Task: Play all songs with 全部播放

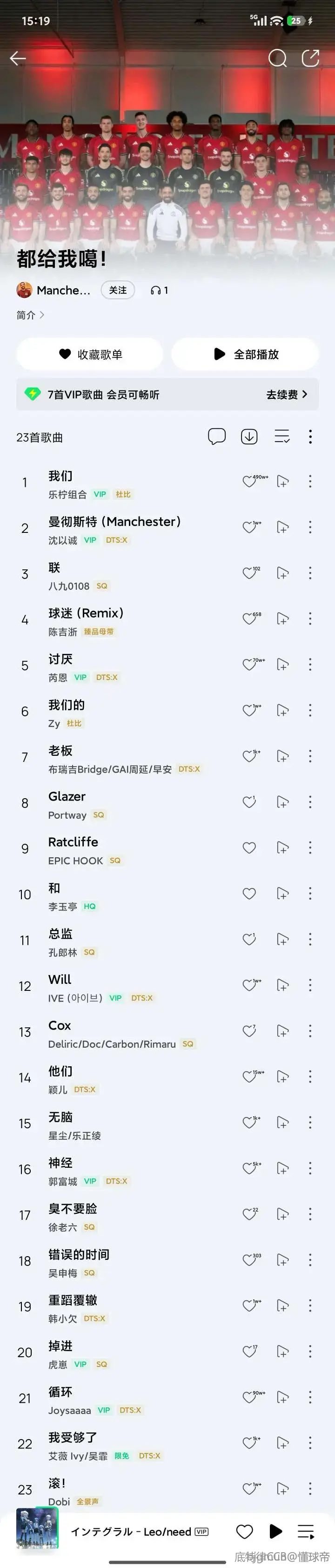Action: pyautogui.click(x=245, y=354)
